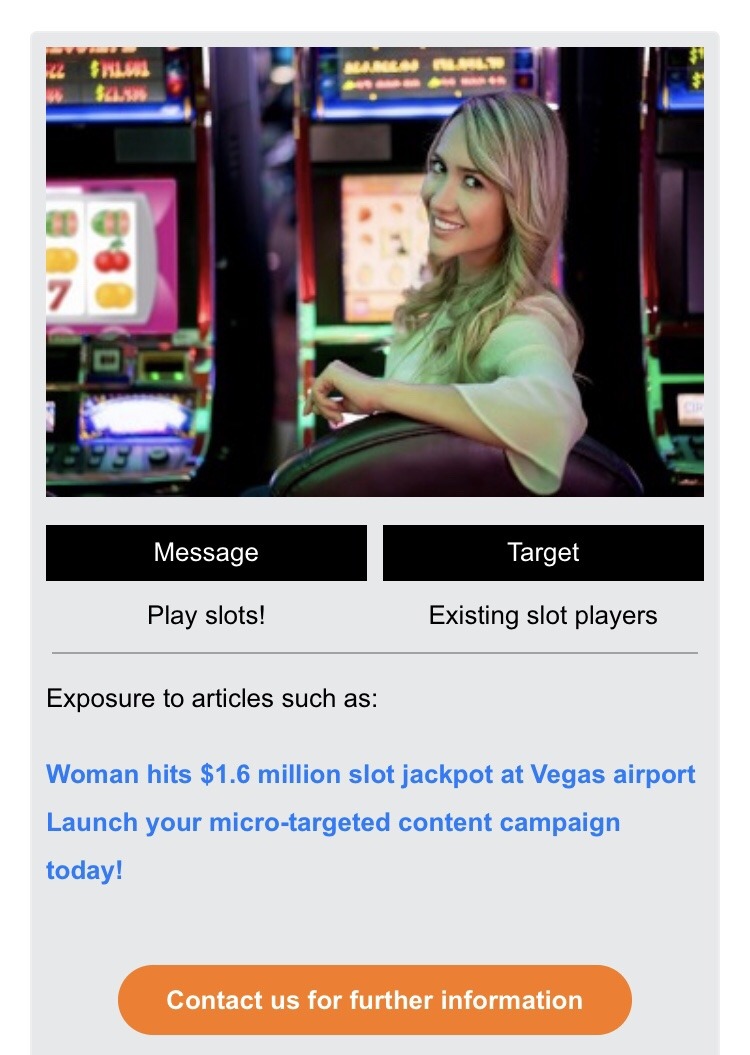Open the $1.6 million slot jackpot article
The width and height of the screenshot is (750, 1055).
[370, 774]
